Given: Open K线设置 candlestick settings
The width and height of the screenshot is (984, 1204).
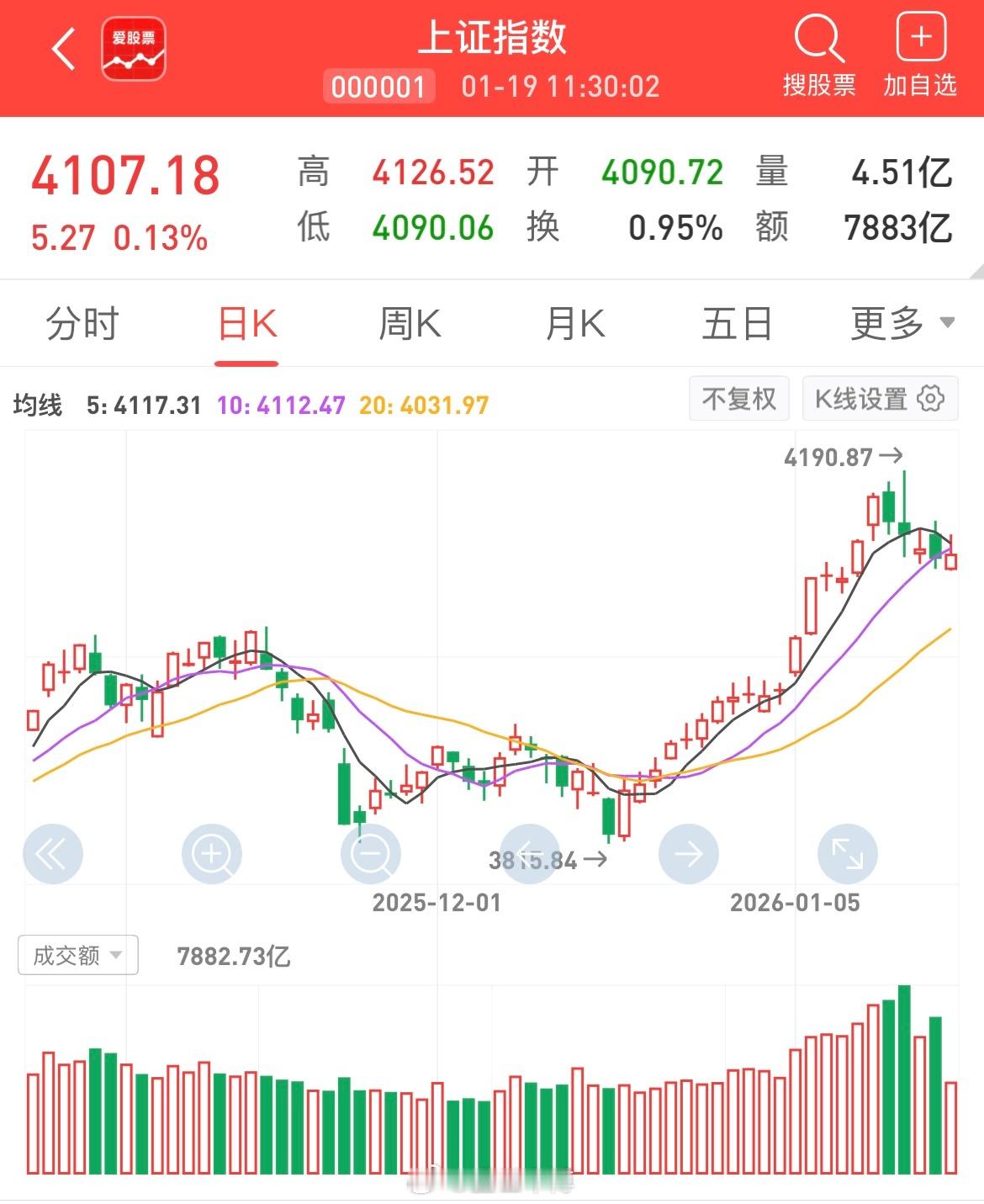Looking at the screenshot, I should click(x=881, y=398).
